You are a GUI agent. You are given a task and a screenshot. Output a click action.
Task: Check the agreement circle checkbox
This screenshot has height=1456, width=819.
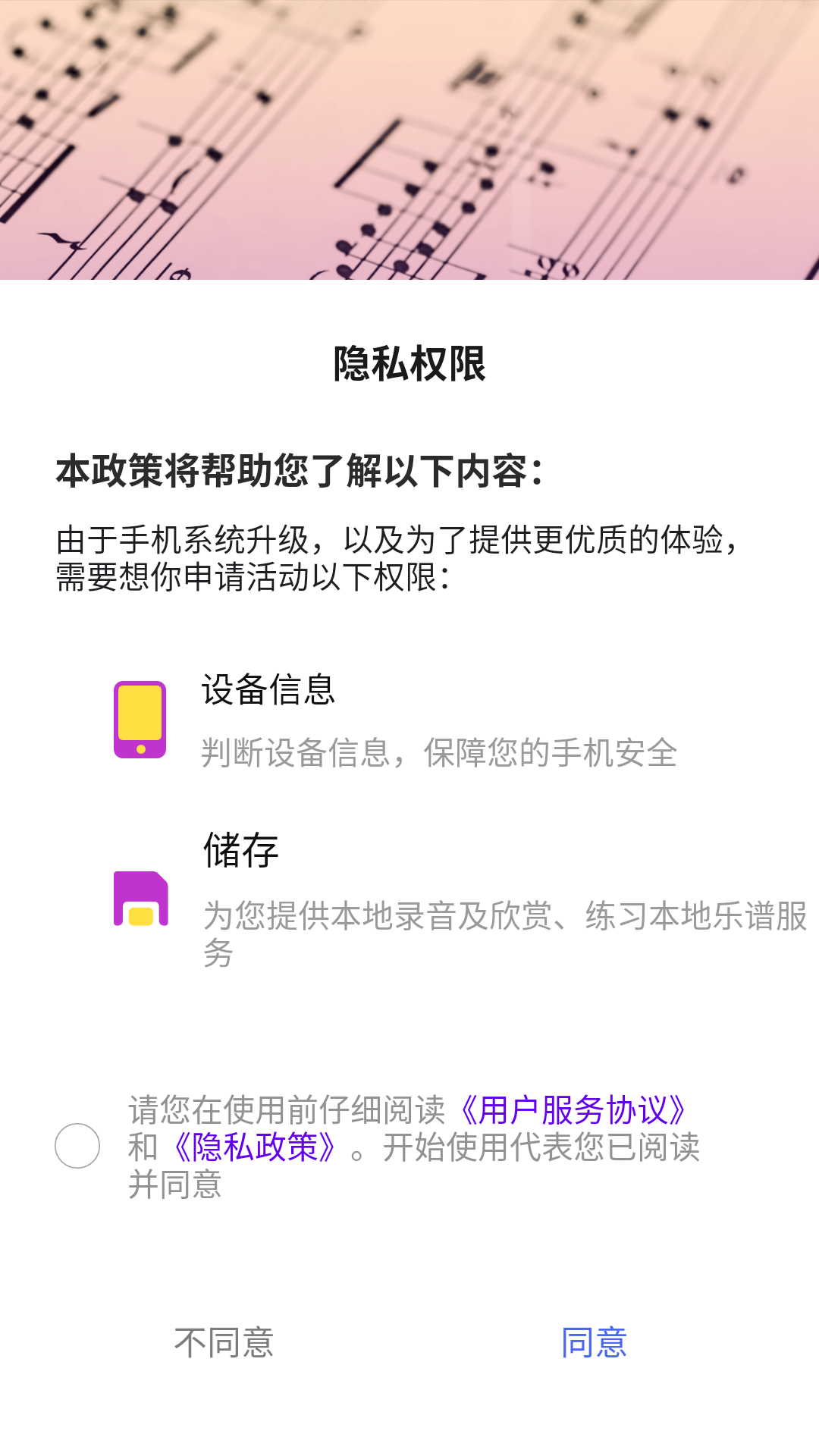[x=77, y=1146]
